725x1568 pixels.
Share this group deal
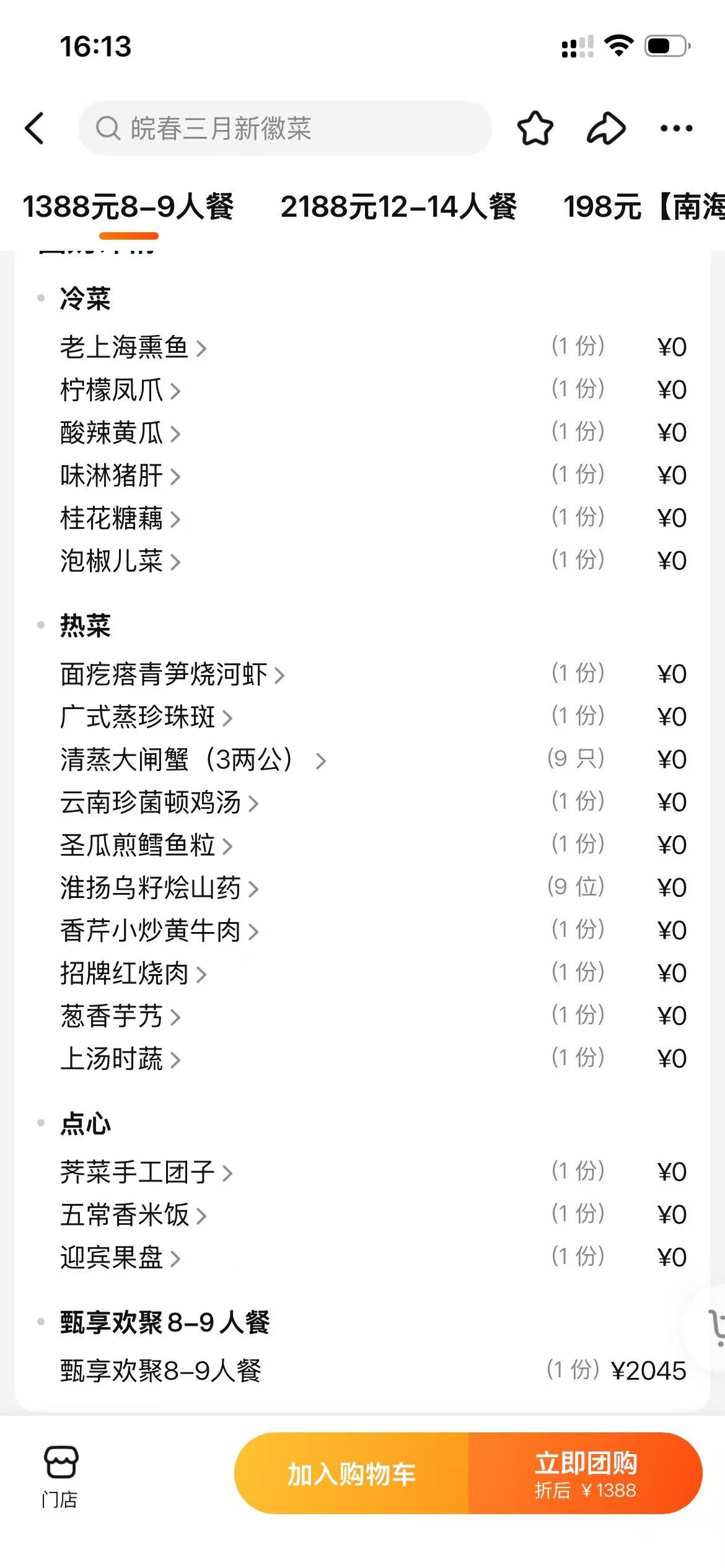pos(605,128)
